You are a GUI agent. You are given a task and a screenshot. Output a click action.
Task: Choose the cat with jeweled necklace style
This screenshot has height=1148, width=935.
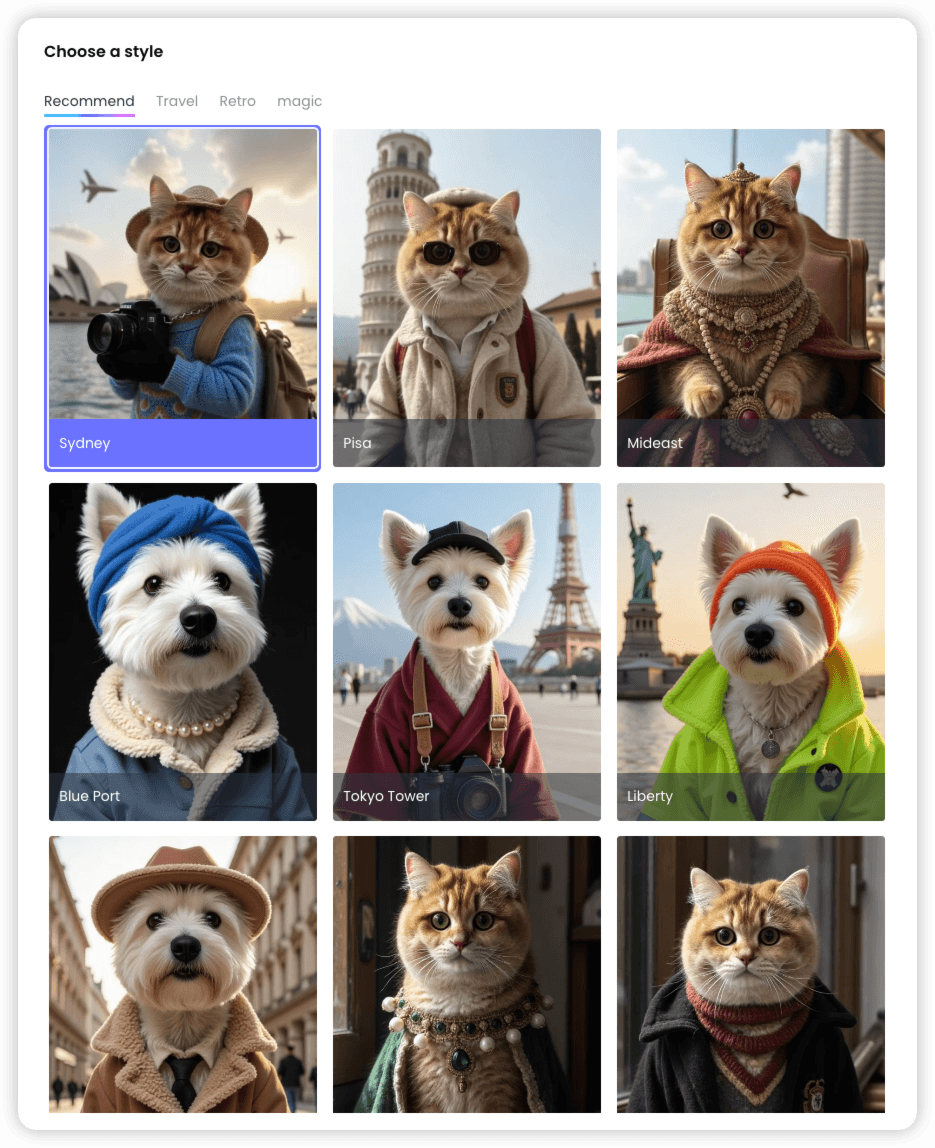click(x=467, y=975)
